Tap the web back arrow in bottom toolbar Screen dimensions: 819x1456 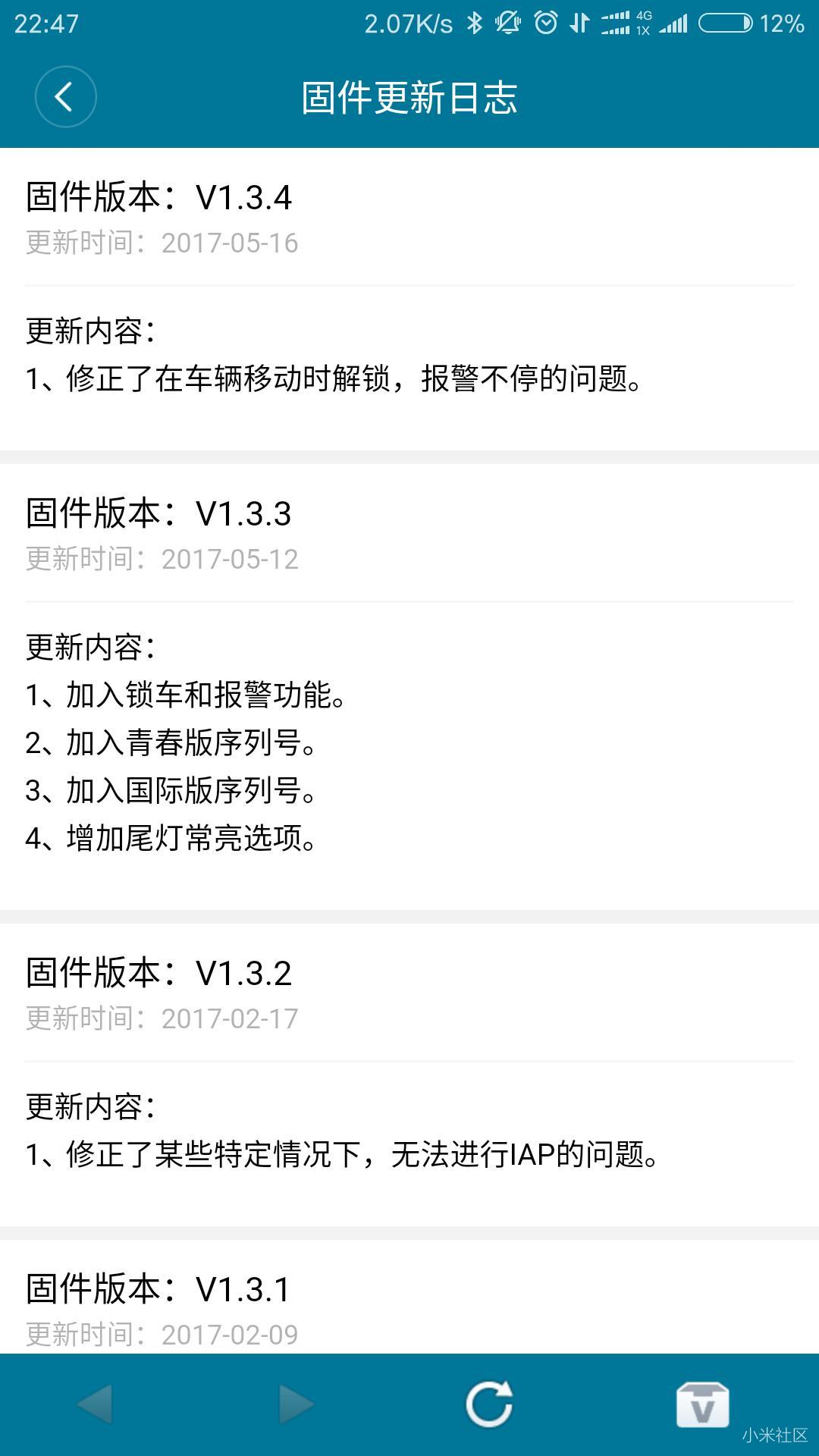tap(96, 1404)
